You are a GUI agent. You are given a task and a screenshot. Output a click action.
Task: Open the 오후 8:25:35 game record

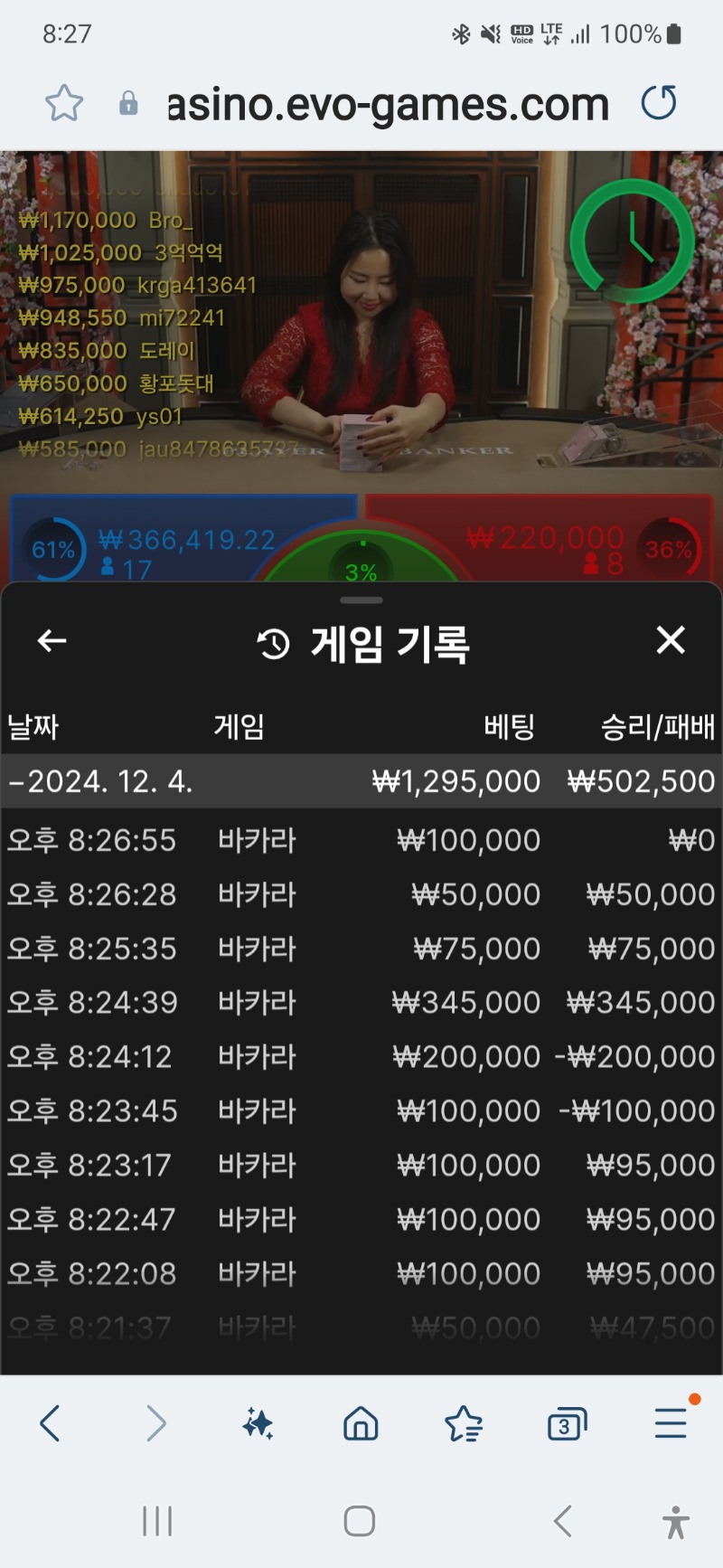coord(361,949)
